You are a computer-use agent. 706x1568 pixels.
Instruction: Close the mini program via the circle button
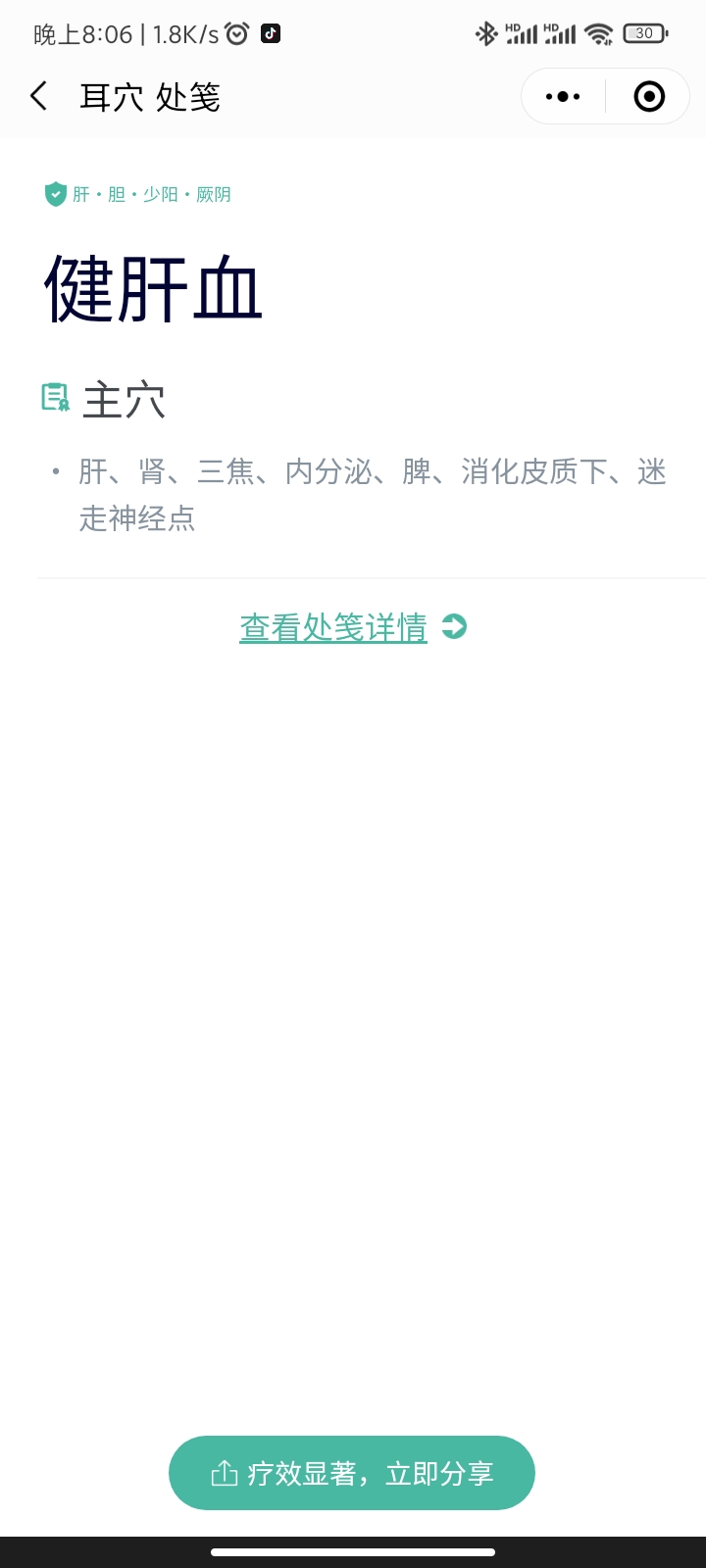pos(649,96)
